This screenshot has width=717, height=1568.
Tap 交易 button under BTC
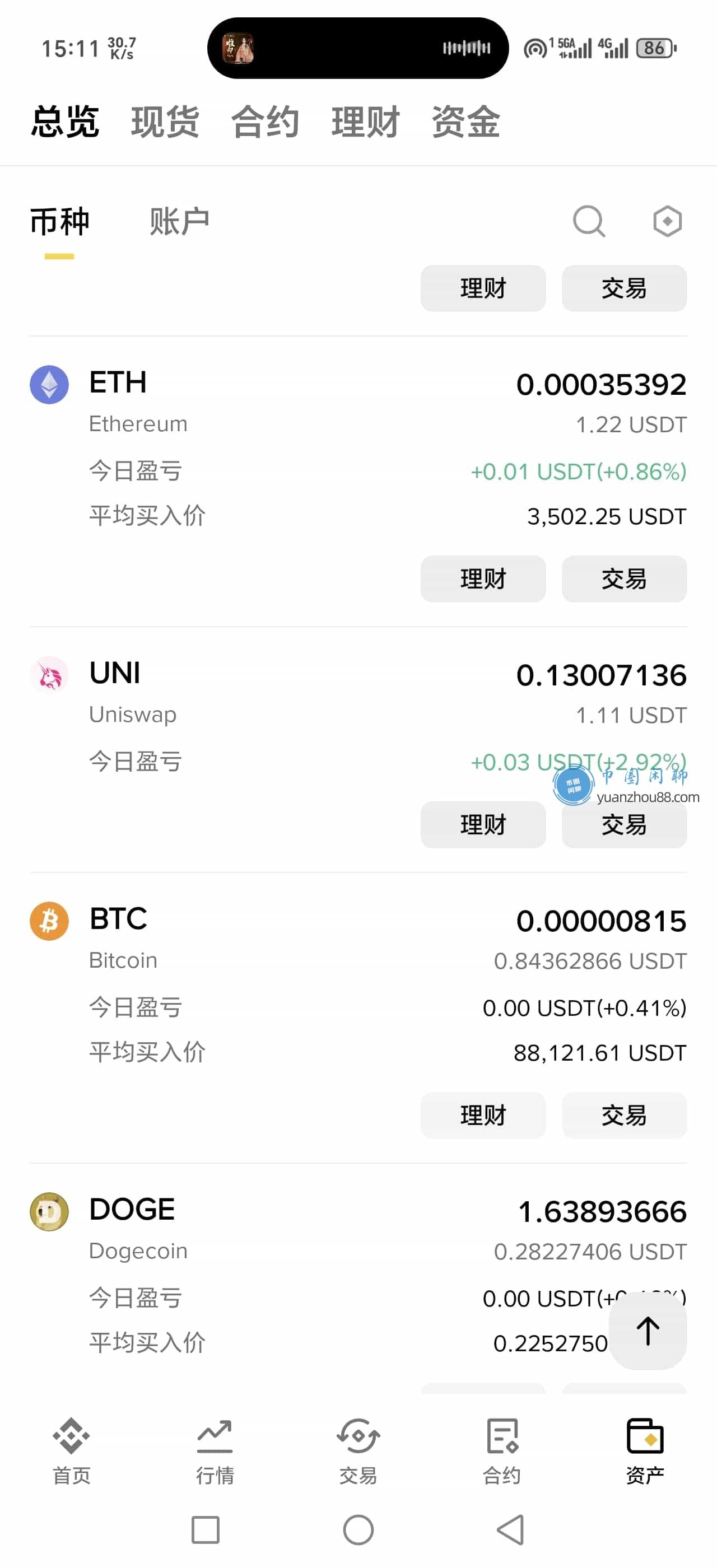(x=624, y=1115)
